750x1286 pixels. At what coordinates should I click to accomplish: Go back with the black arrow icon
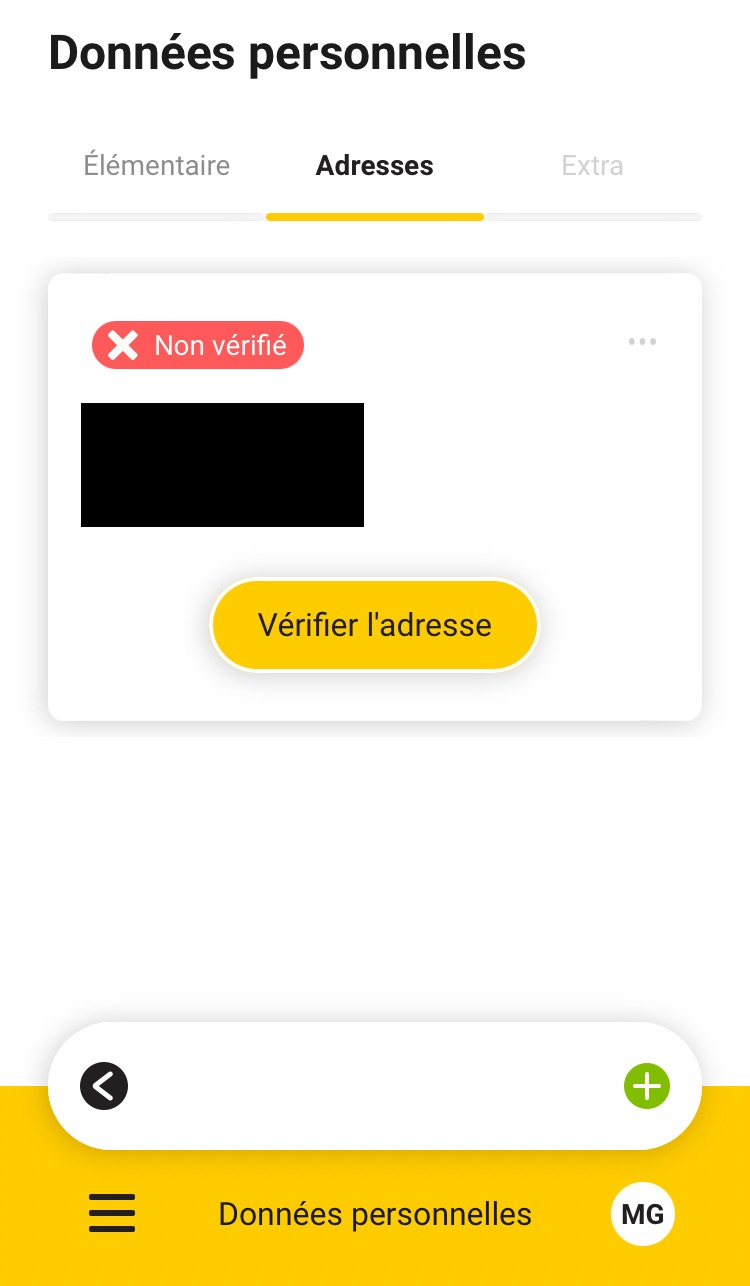(104, 1086)
